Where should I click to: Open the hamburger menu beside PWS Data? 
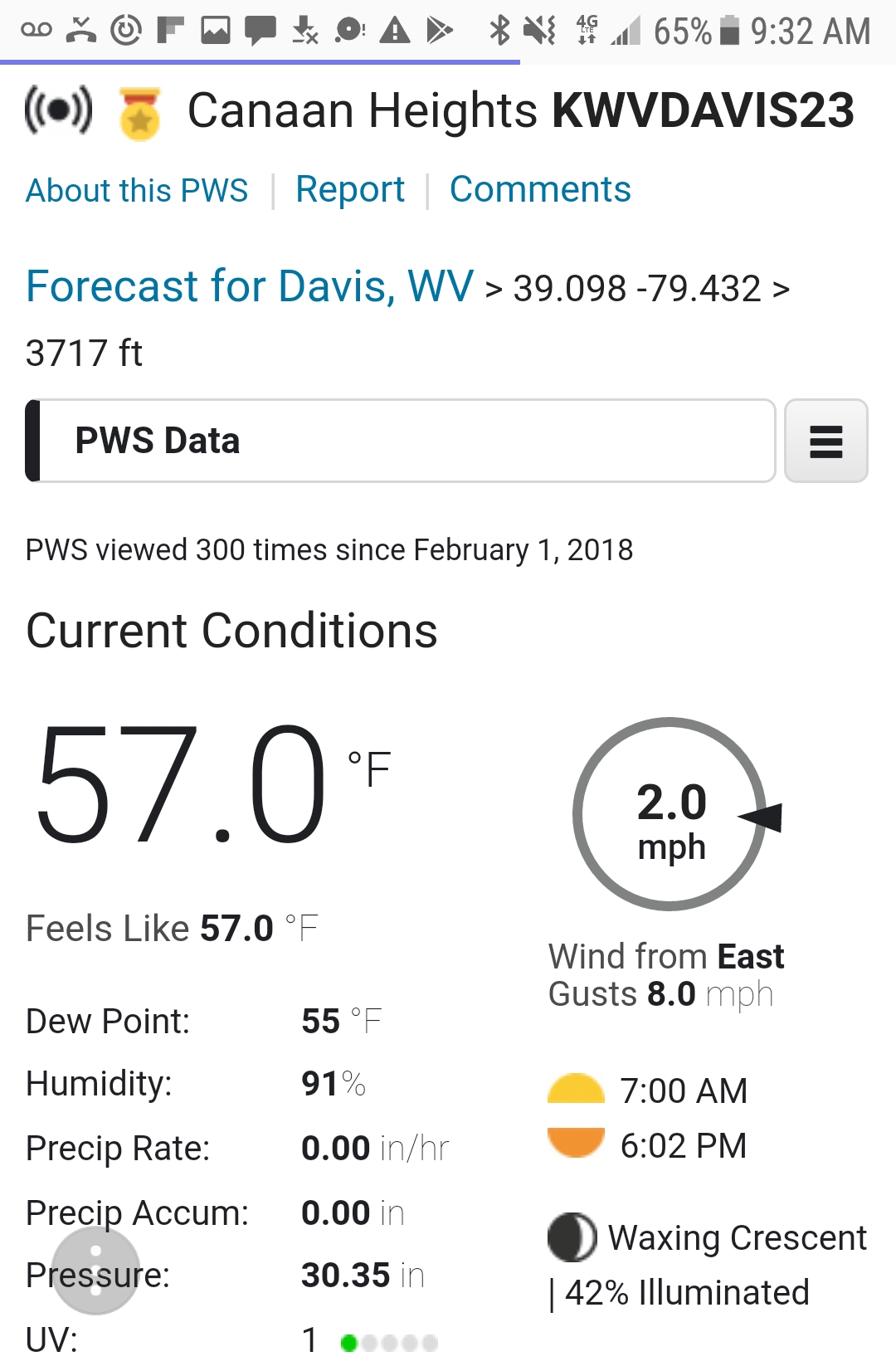tap(825, 441)
